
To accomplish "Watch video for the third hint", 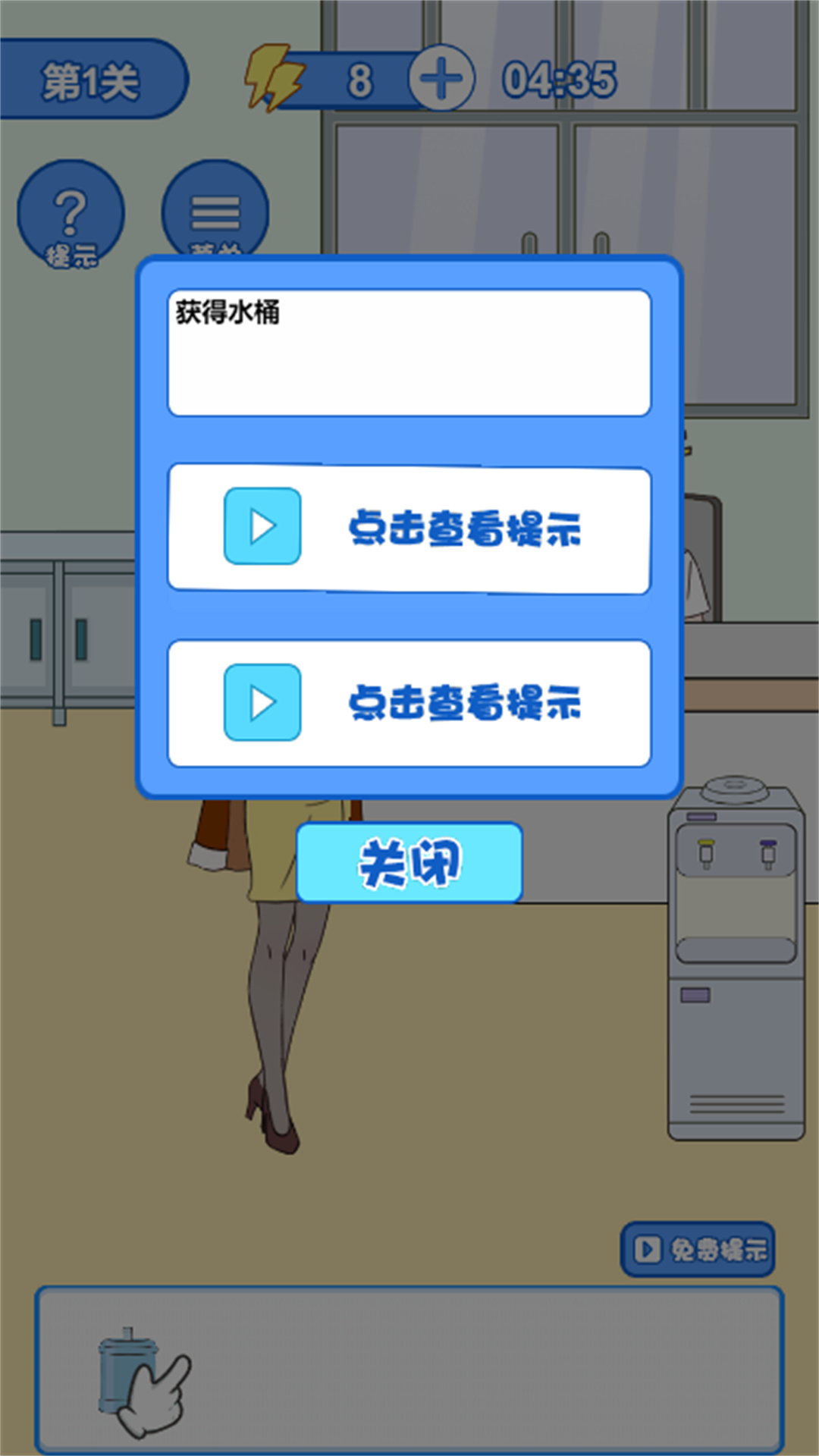I will click(x=409, y=703).
